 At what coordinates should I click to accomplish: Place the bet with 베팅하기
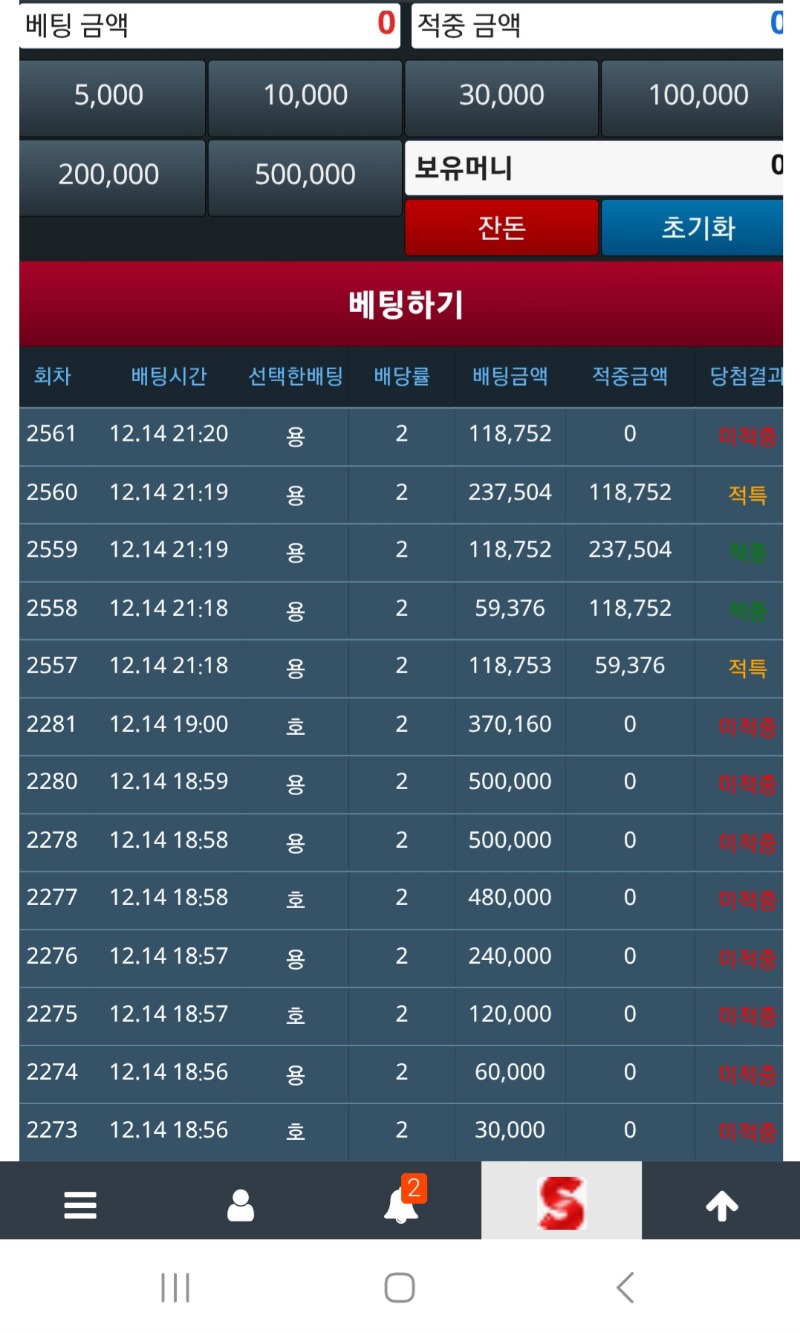[404, 305]
